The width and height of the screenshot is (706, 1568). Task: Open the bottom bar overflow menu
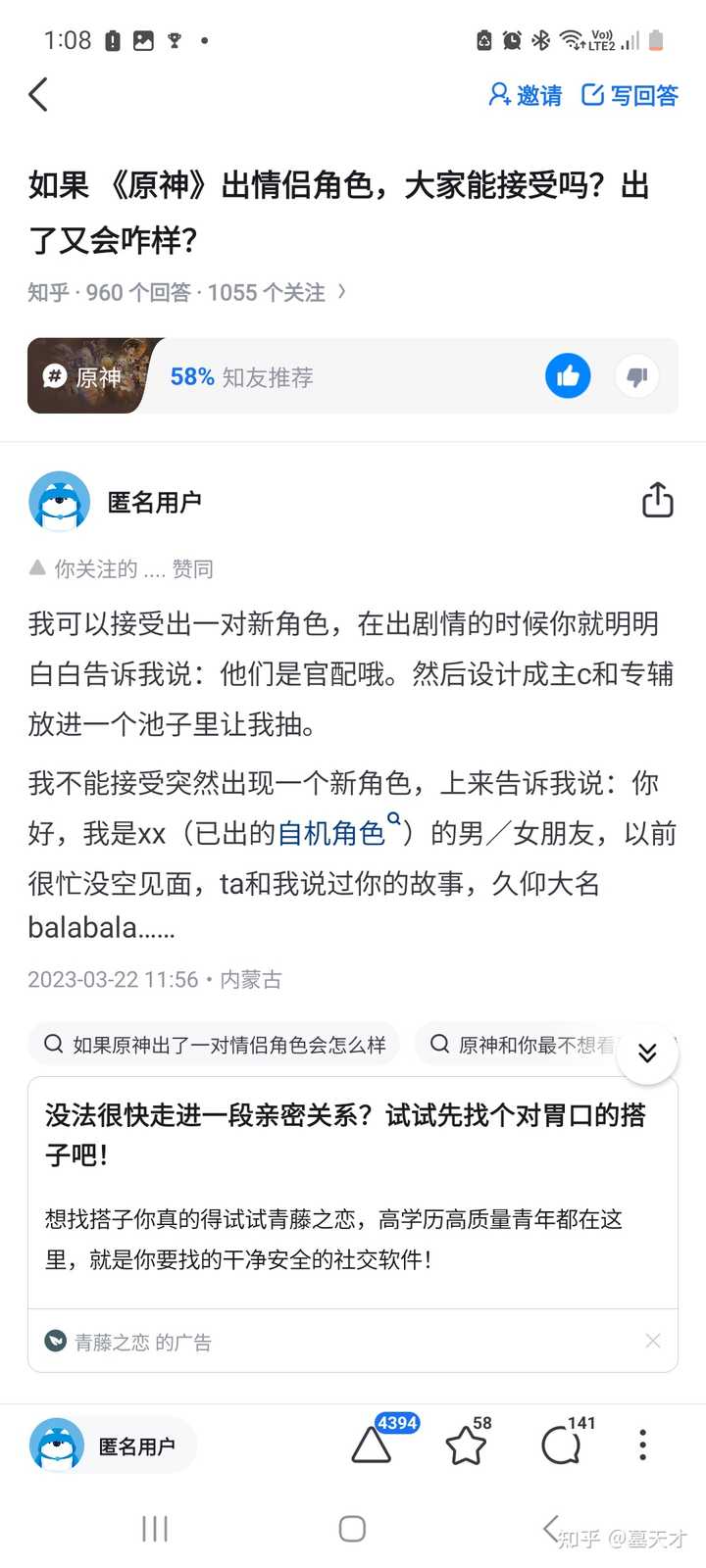(x=642, y=1445)
